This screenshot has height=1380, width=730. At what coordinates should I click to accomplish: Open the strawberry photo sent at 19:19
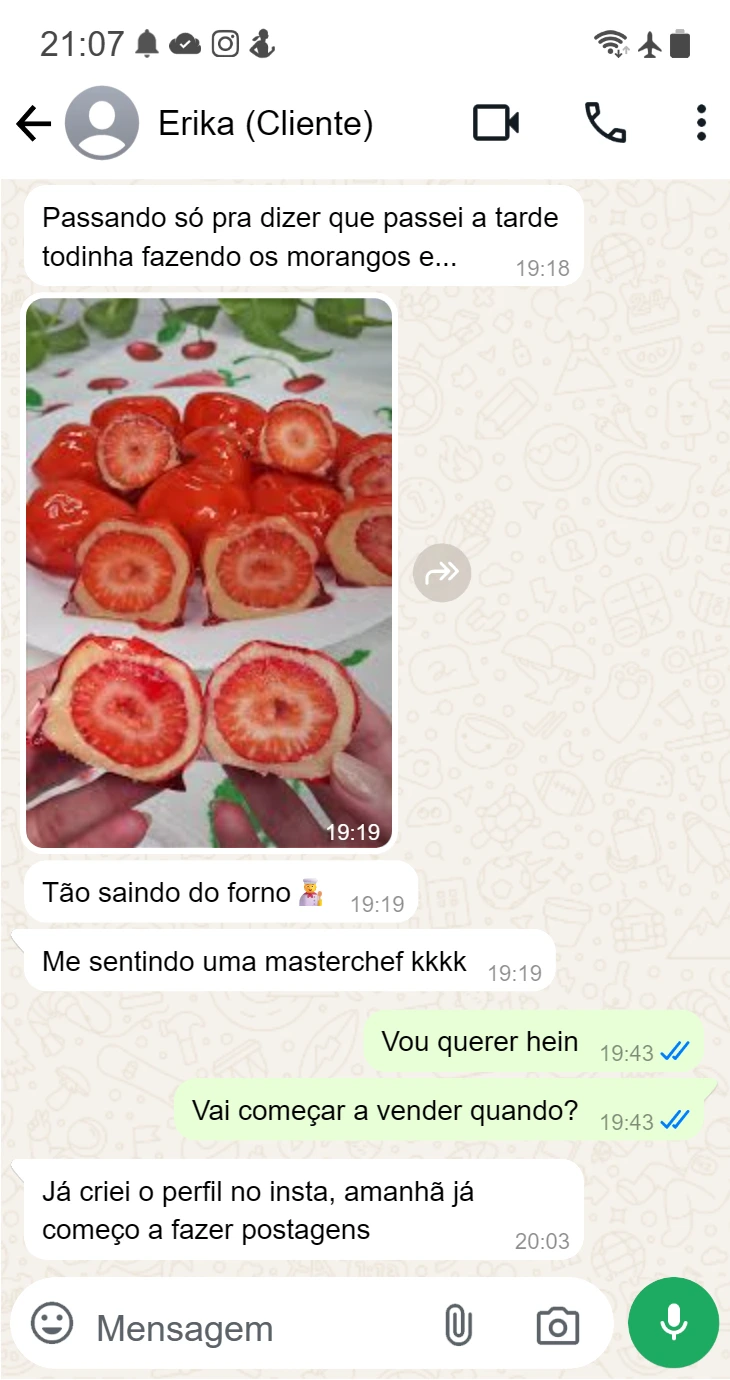[208, 572]
